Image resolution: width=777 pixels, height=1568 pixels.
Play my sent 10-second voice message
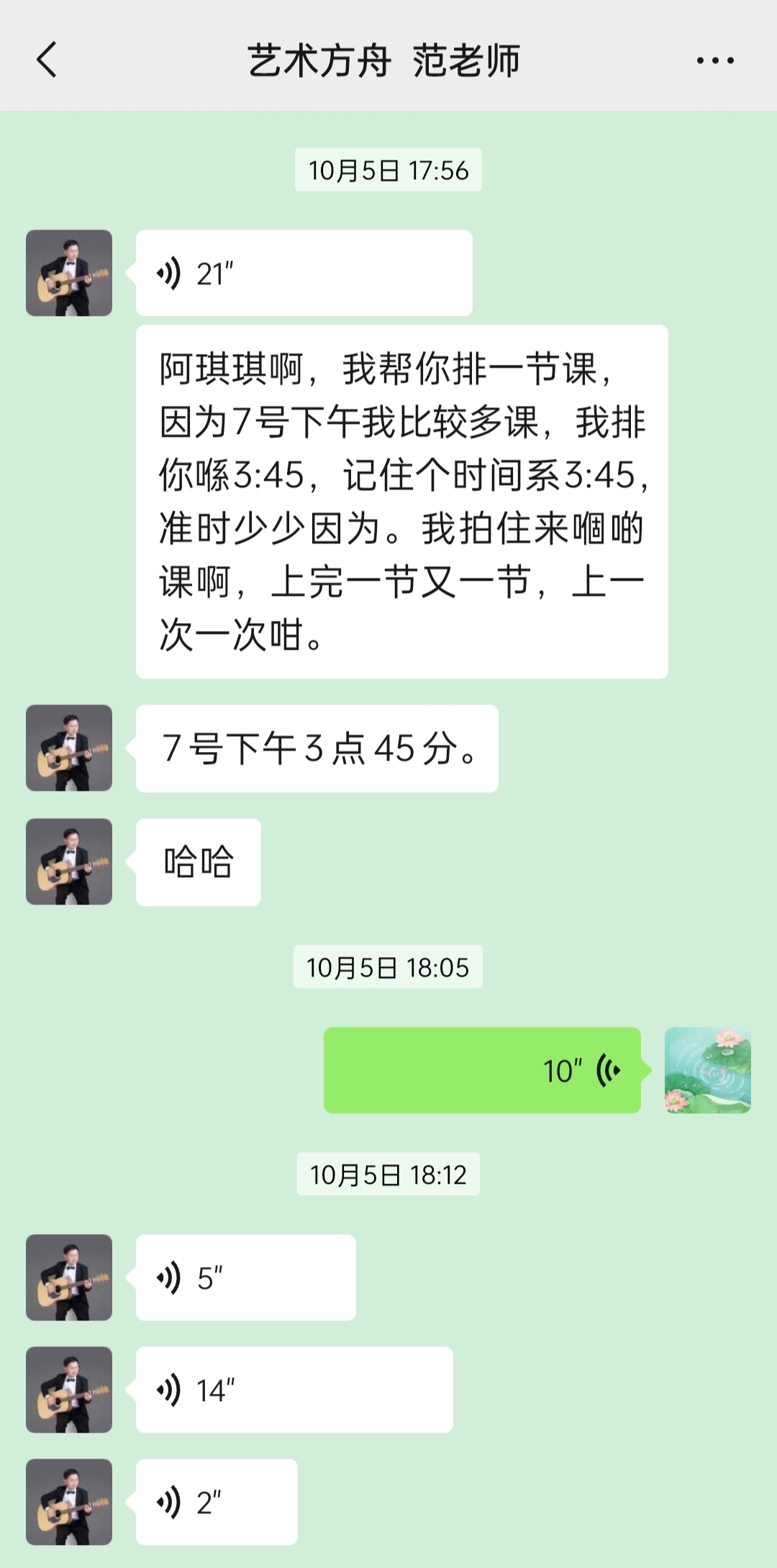point(482,1070)
